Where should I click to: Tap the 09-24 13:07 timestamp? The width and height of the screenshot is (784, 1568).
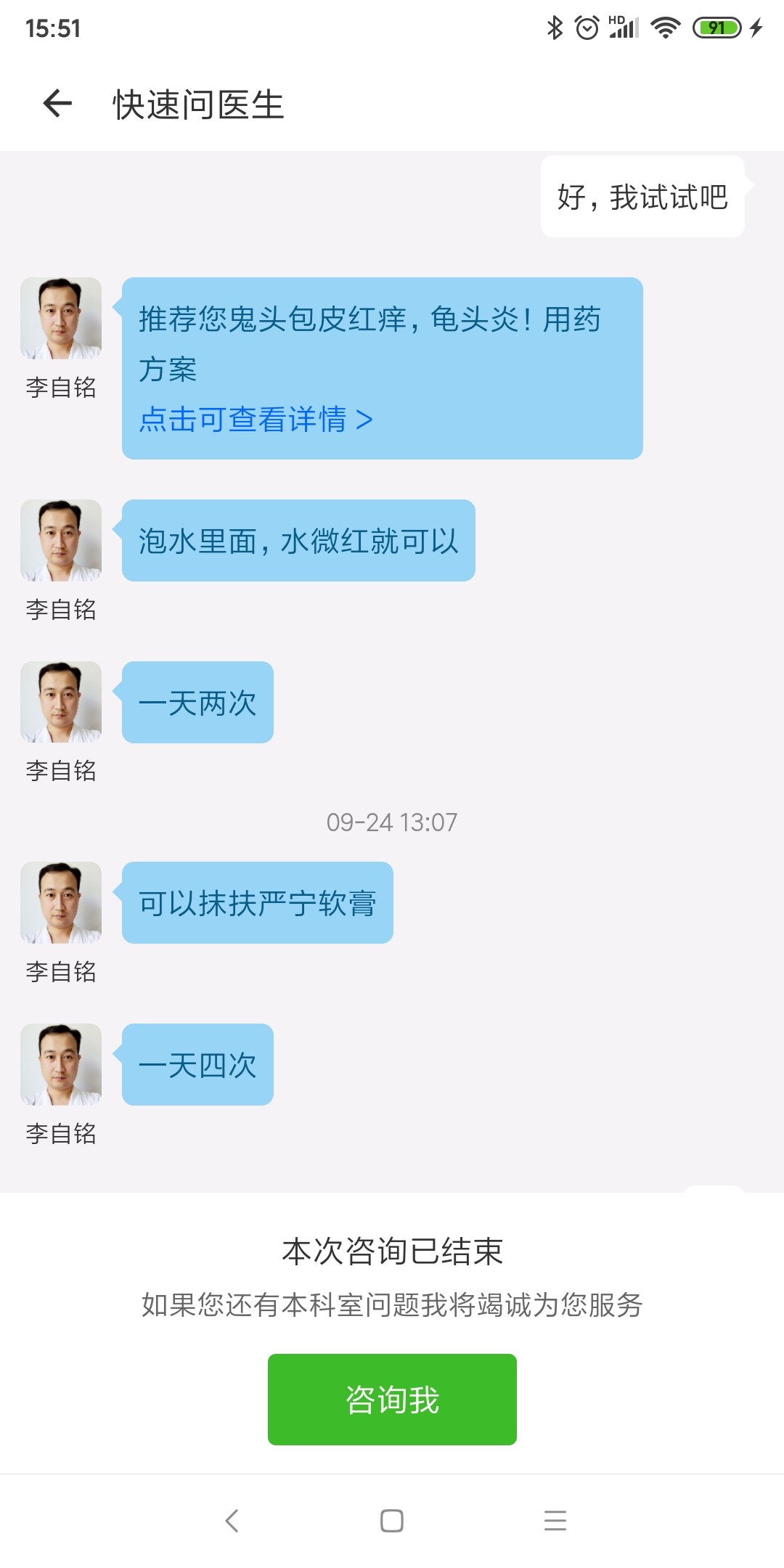tap(392, 822)
